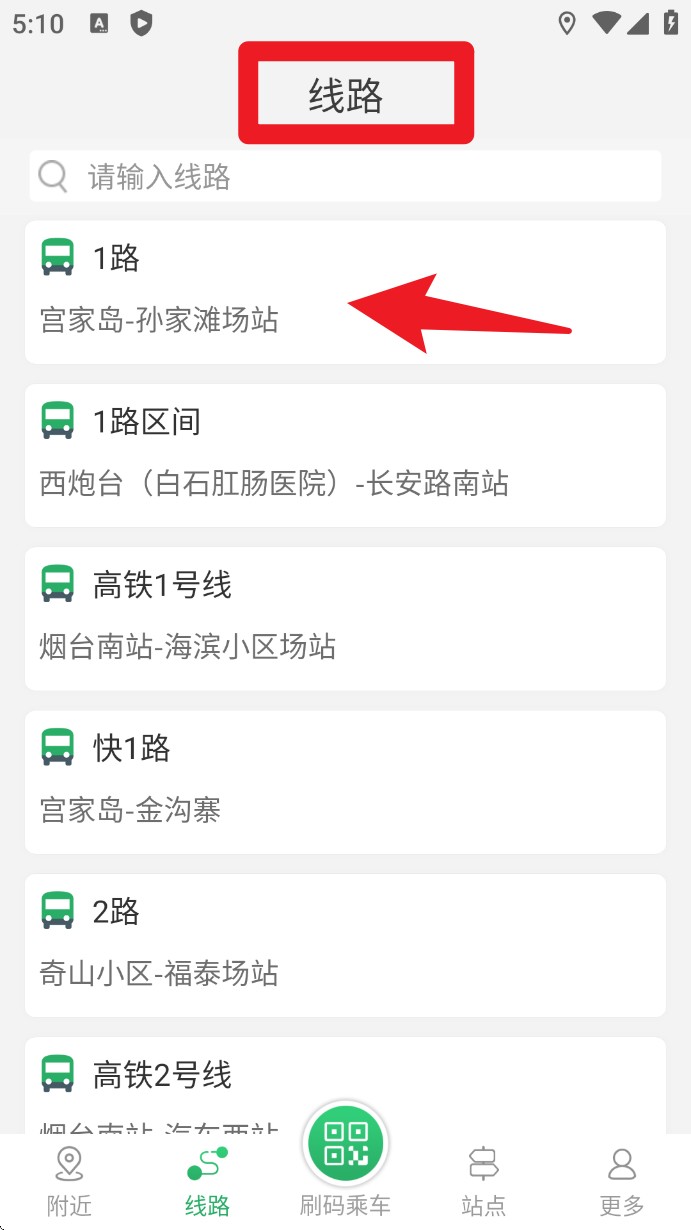Select the 线路 bottom tab
691x1230 pixels.
(207, 1182)
